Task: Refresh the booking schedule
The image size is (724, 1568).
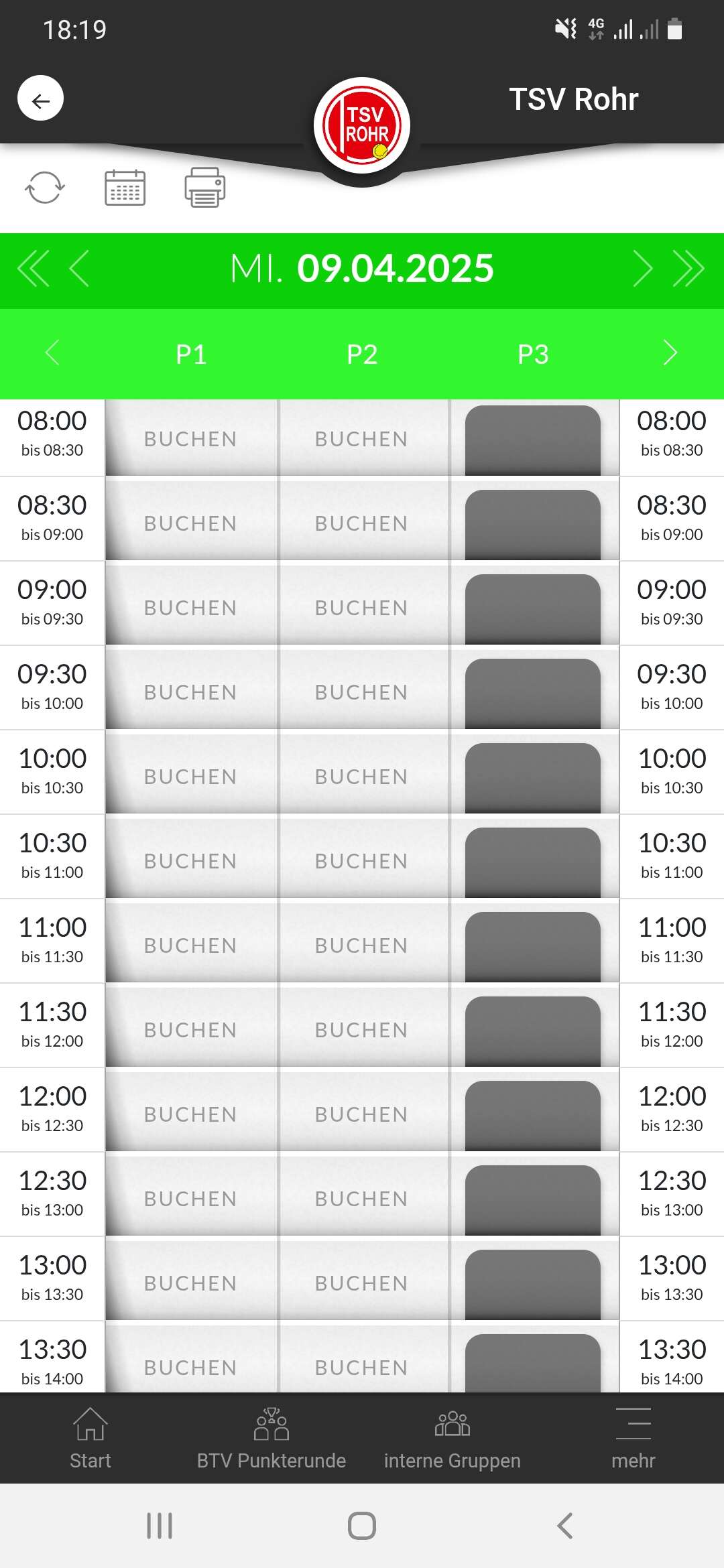Action: tap(45, 187)
